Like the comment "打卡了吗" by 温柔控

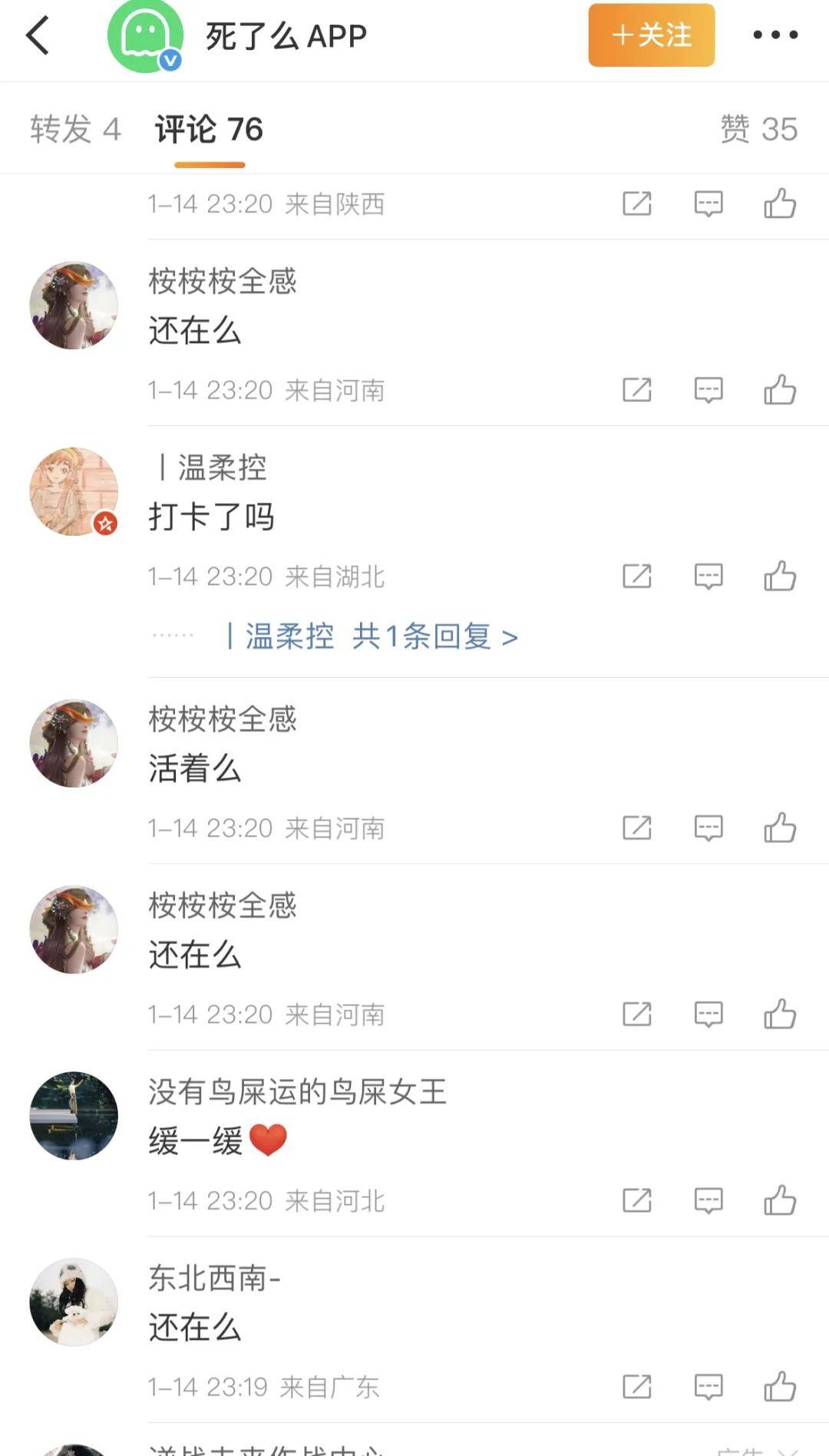coord(780,575)
